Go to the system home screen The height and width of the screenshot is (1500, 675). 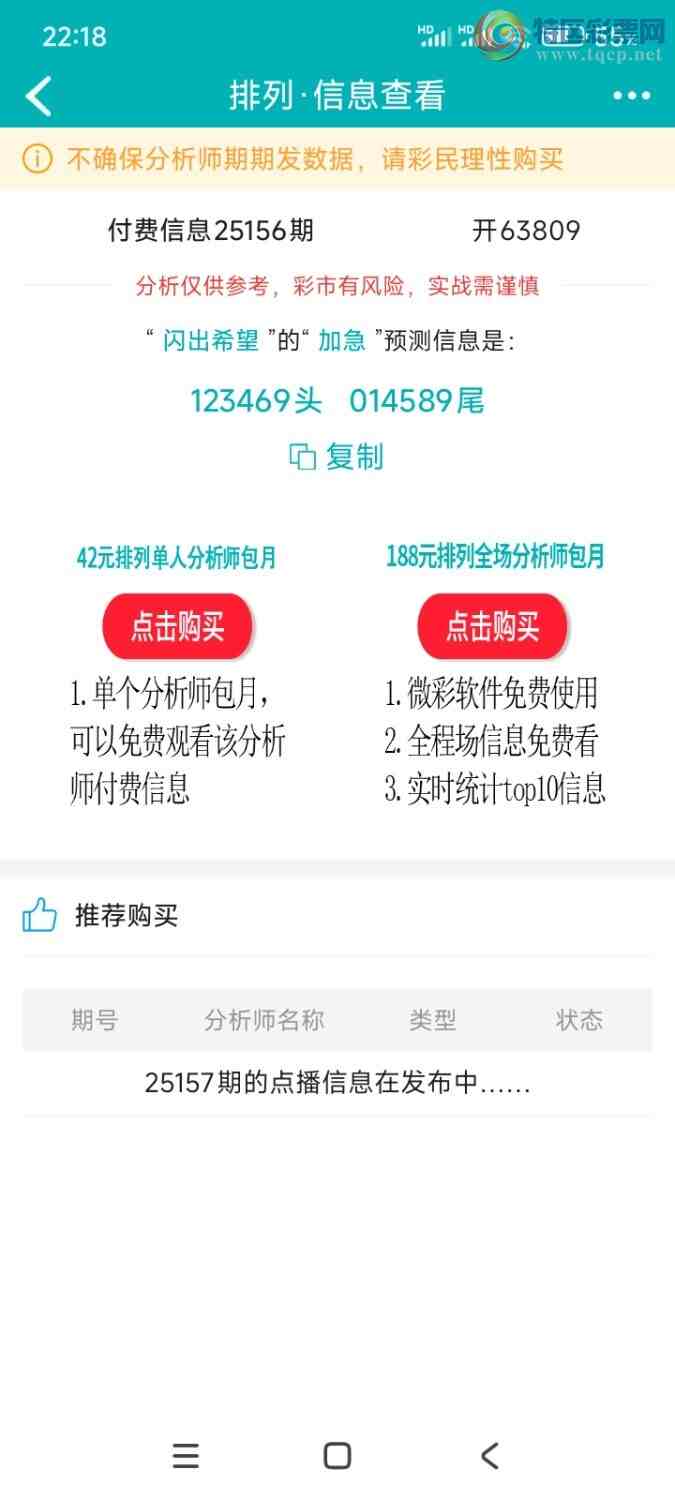(337, 1456)
